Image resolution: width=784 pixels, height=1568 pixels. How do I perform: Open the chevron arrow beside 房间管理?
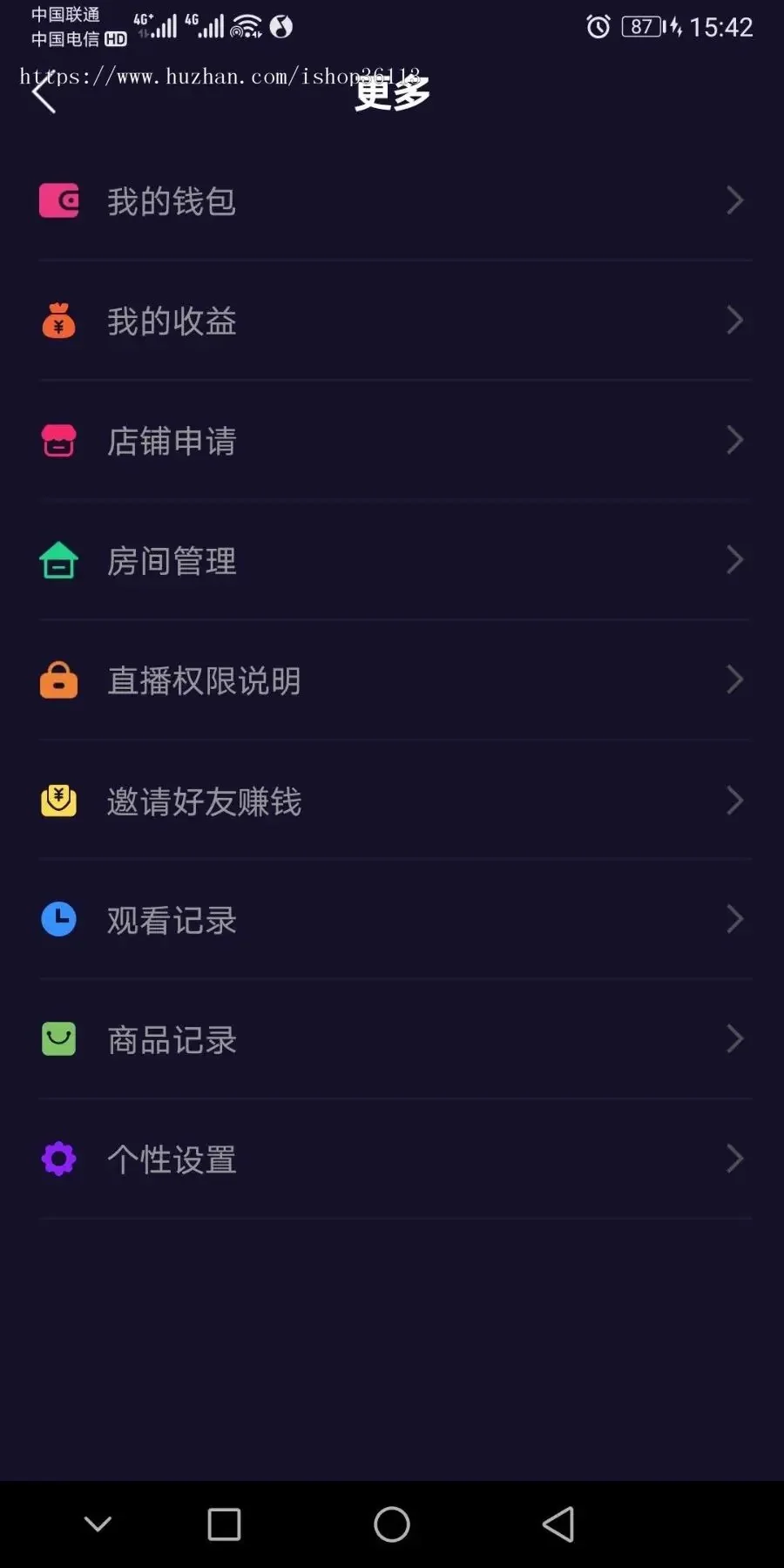(736, 560)
